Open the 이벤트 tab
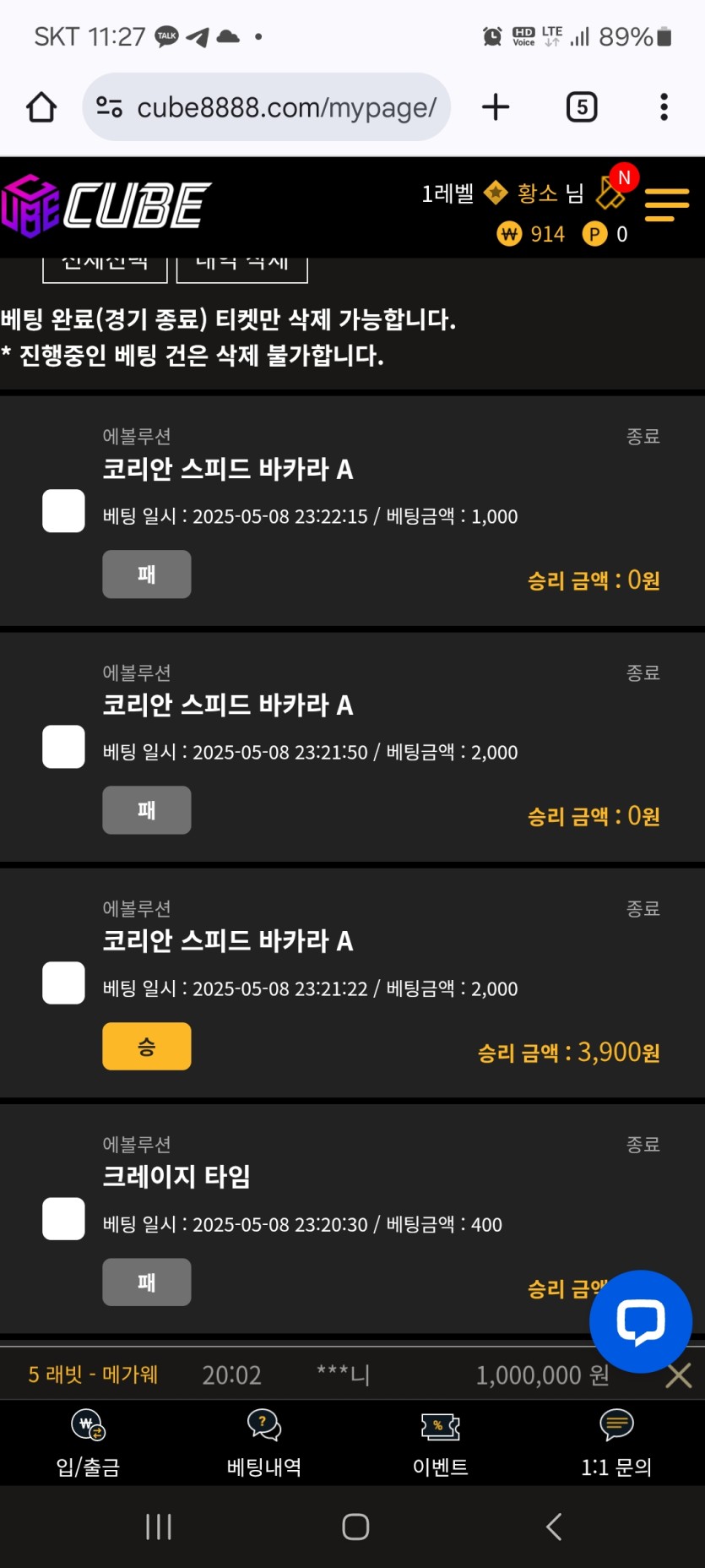 click(441, 1444)
